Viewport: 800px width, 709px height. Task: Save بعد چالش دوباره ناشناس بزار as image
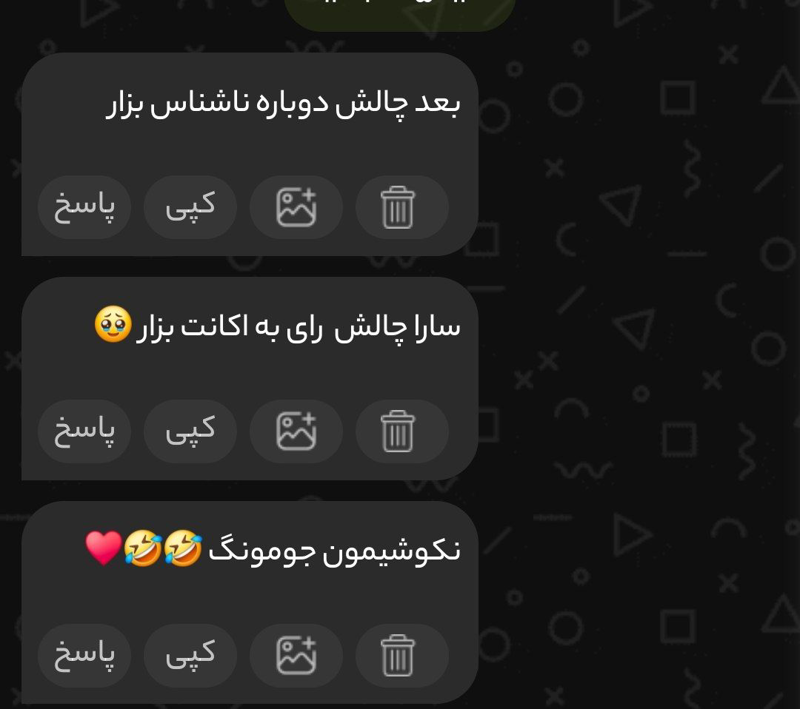tap(296, 207)
